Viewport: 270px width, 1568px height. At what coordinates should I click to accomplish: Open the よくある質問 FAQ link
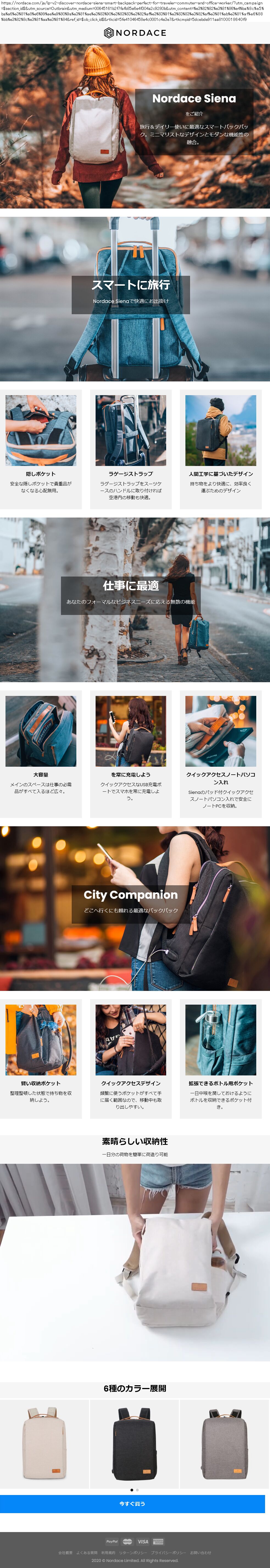[87, 1553]
